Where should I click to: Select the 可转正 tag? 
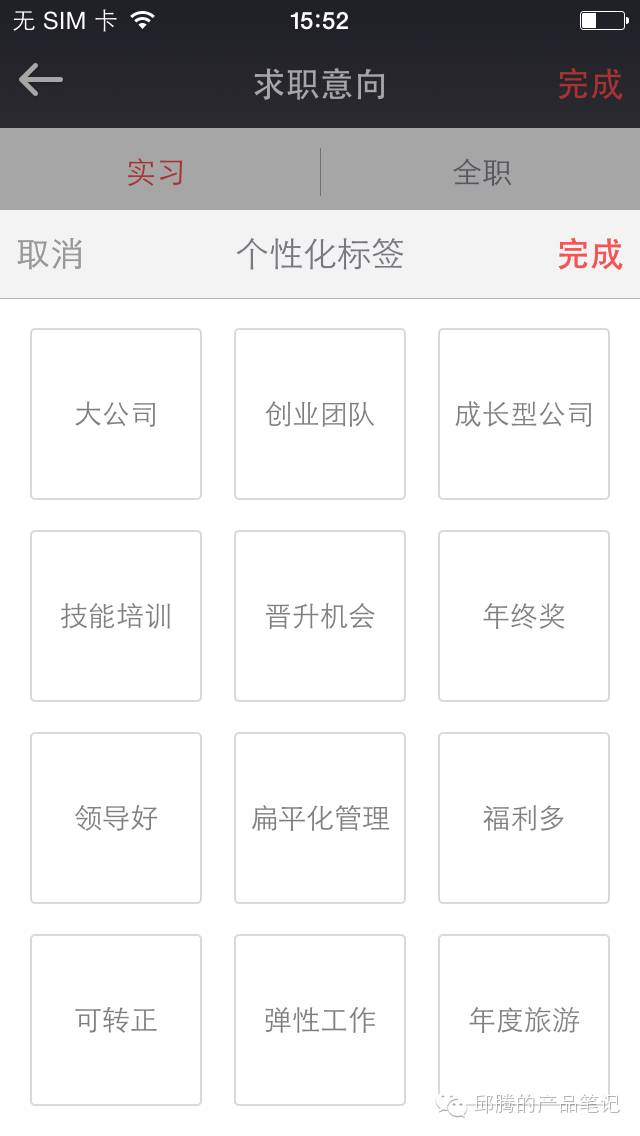coord(116,1020)
